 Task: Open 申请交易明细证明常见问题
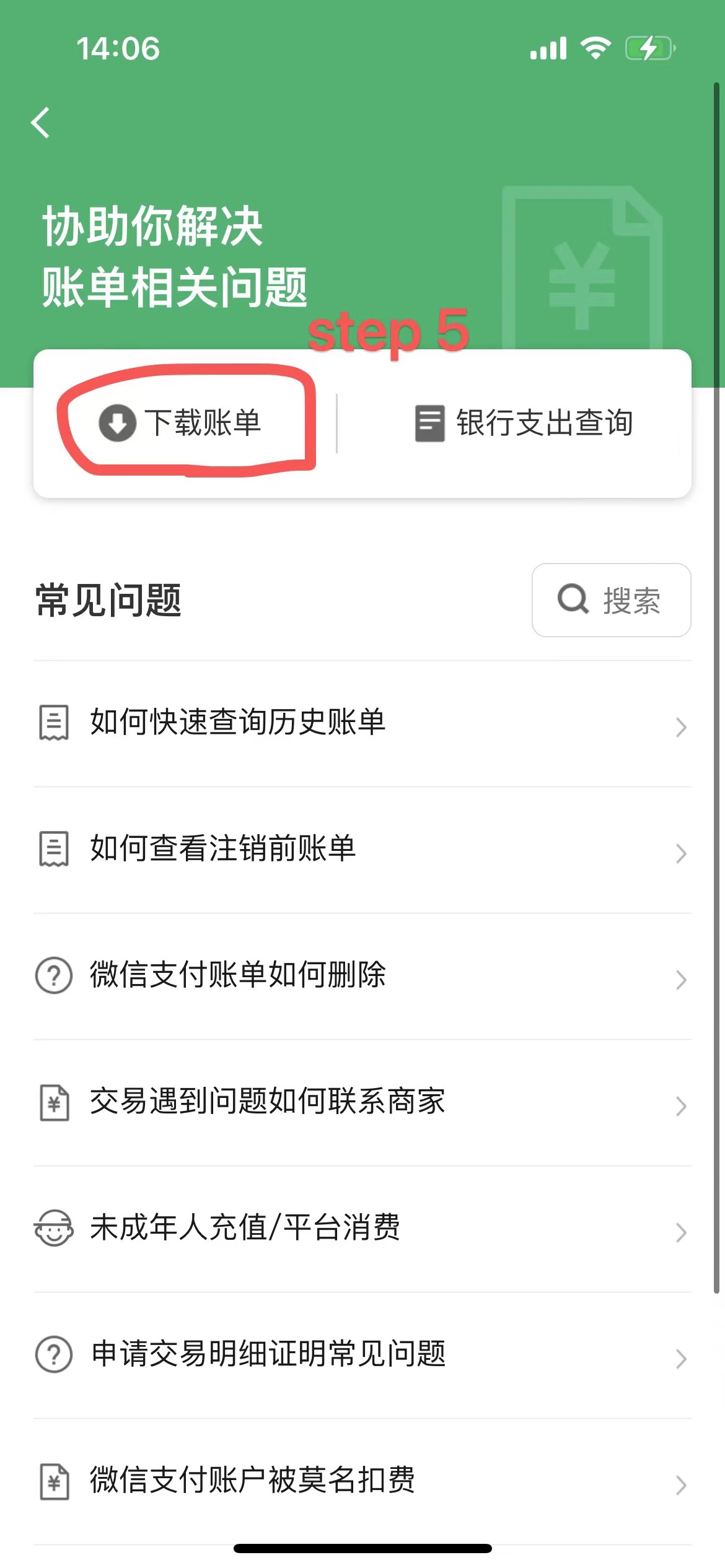(362, 1355)
